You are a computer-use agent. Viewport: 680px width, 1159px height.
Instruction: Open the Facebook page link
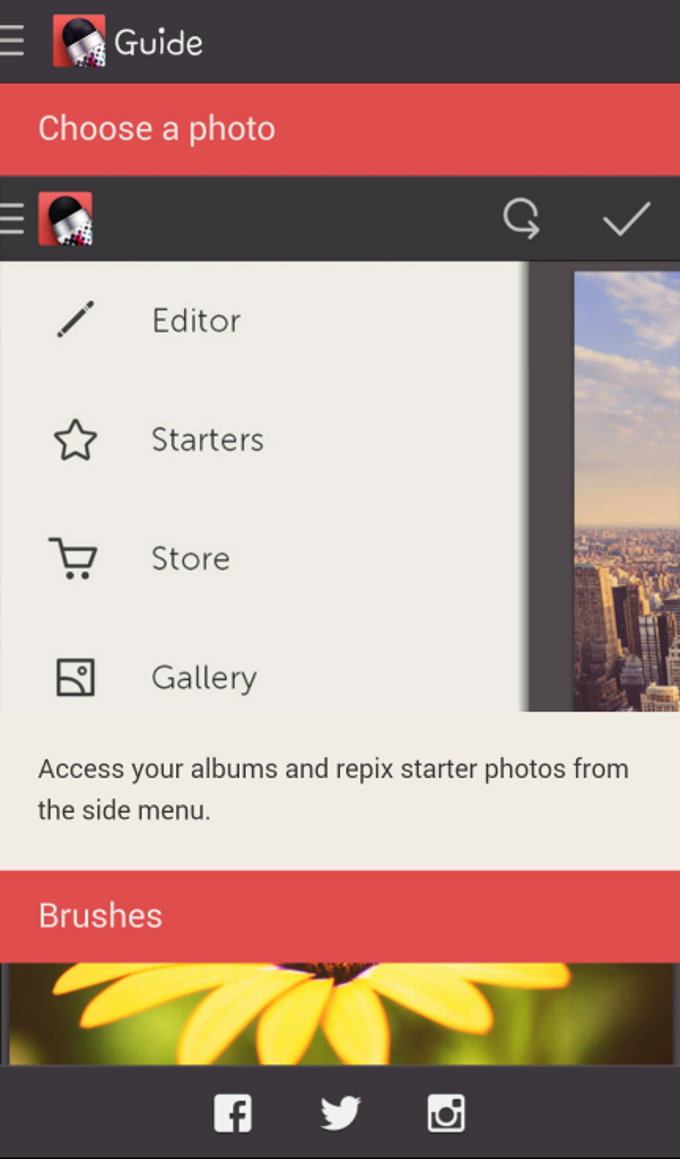232,1113
